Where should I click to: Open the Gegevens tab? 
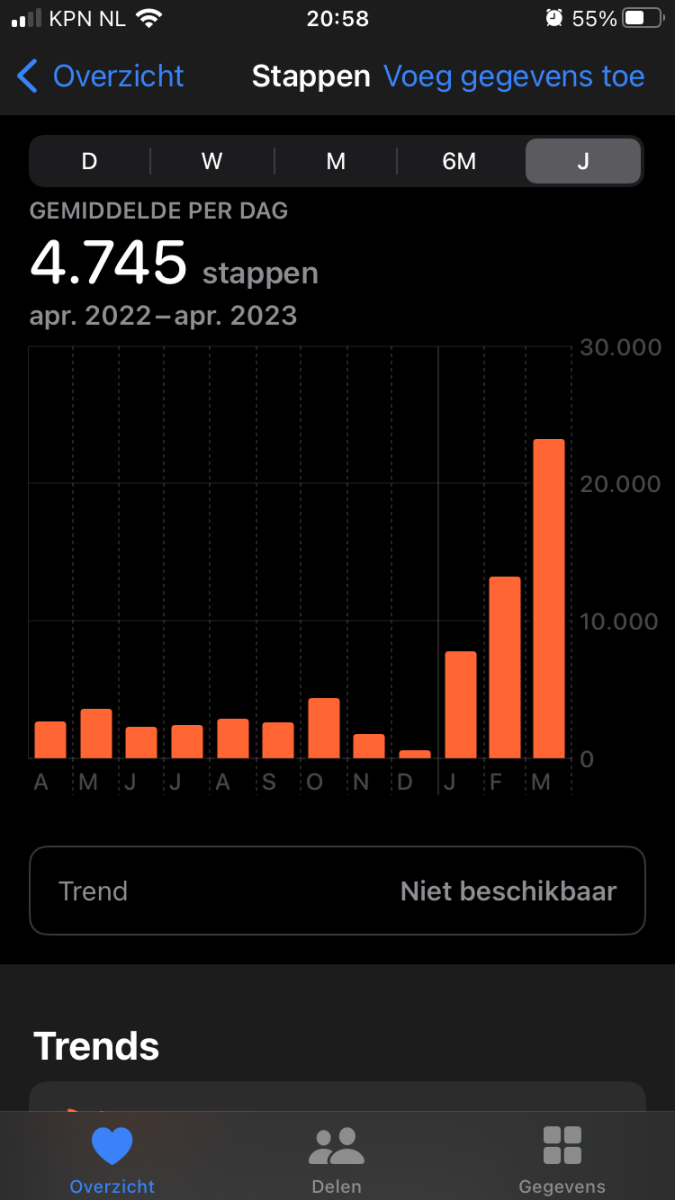[562, 1160]
